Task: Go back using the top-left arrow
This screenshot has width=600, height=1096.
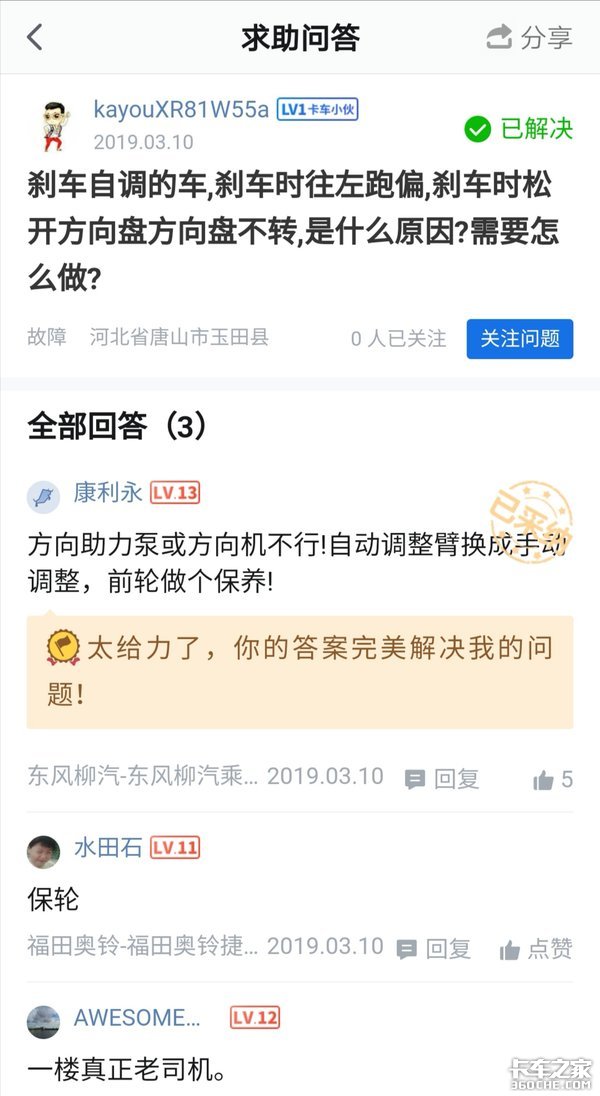Action: 35,38
